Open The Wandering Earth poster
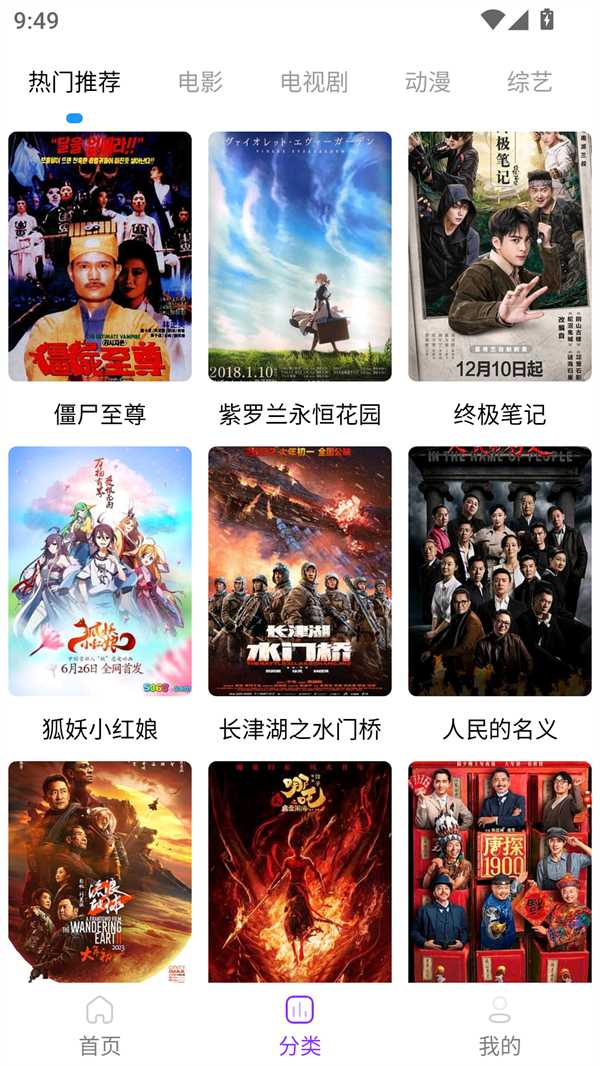Screen dimensions: 600x1066 pyautogui.click(x=100, y=871)
